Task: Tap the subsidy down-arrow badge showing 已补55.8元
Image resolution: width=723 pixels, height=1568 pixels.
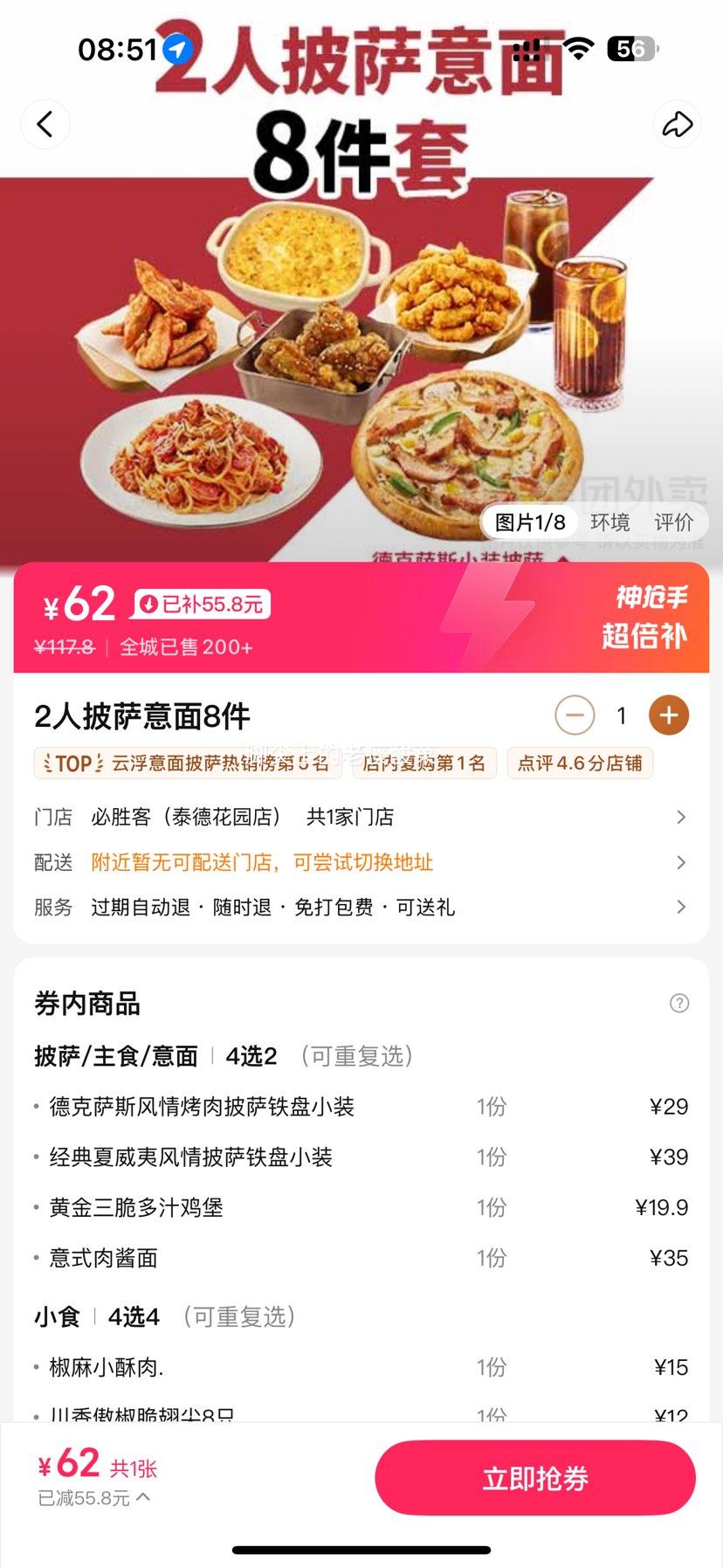Action: [x=203, y=604]
